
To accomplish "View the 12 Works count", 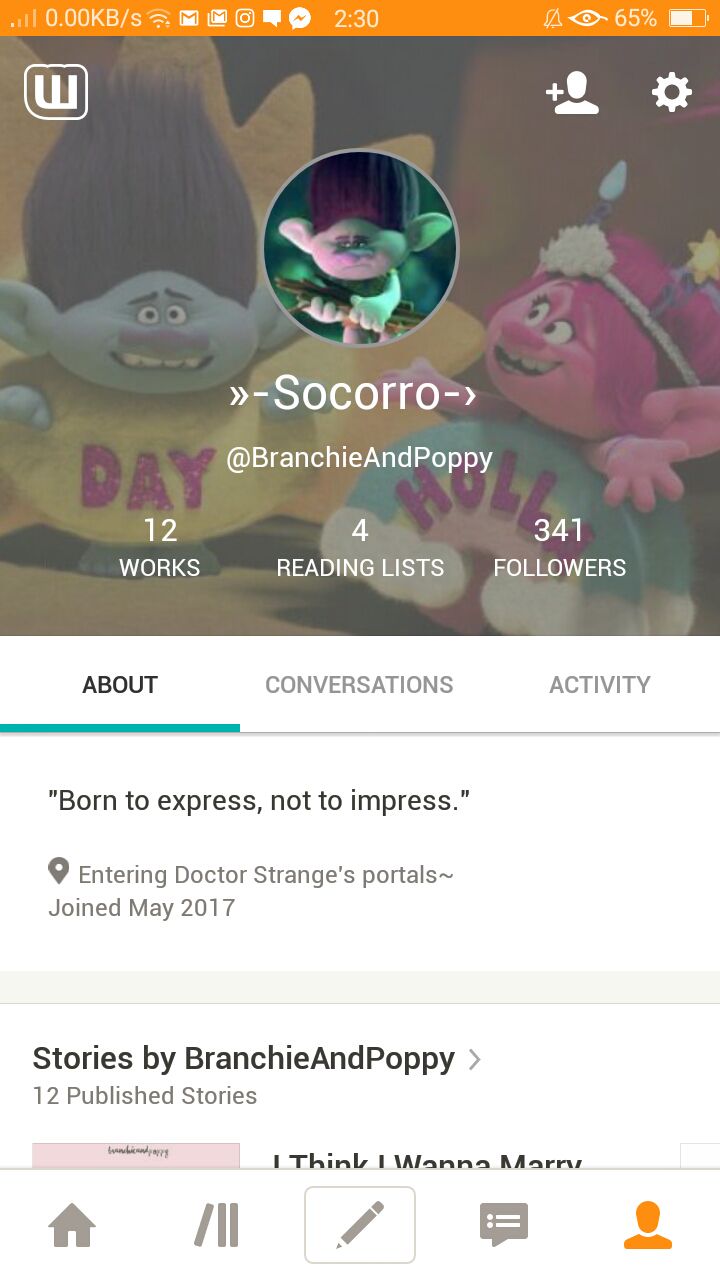I will click(x=160, y=547).
